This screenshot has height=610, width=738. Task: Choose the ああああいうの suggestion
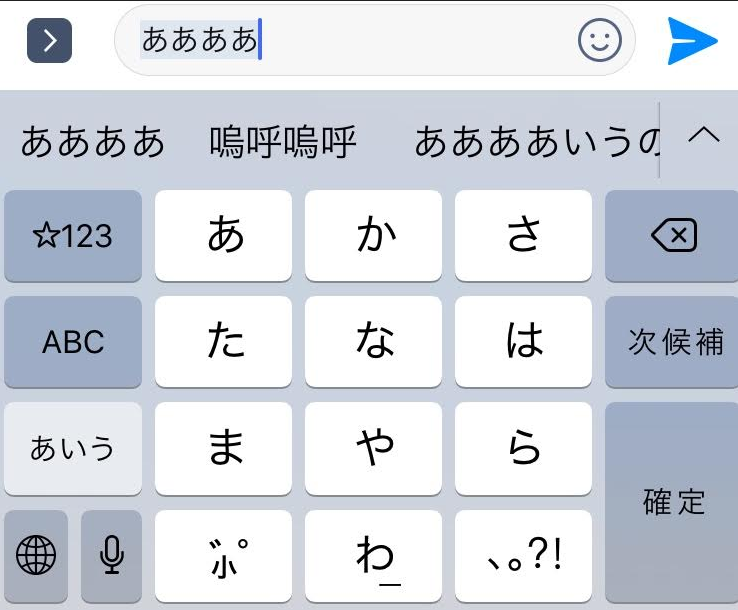click(536, 142)
